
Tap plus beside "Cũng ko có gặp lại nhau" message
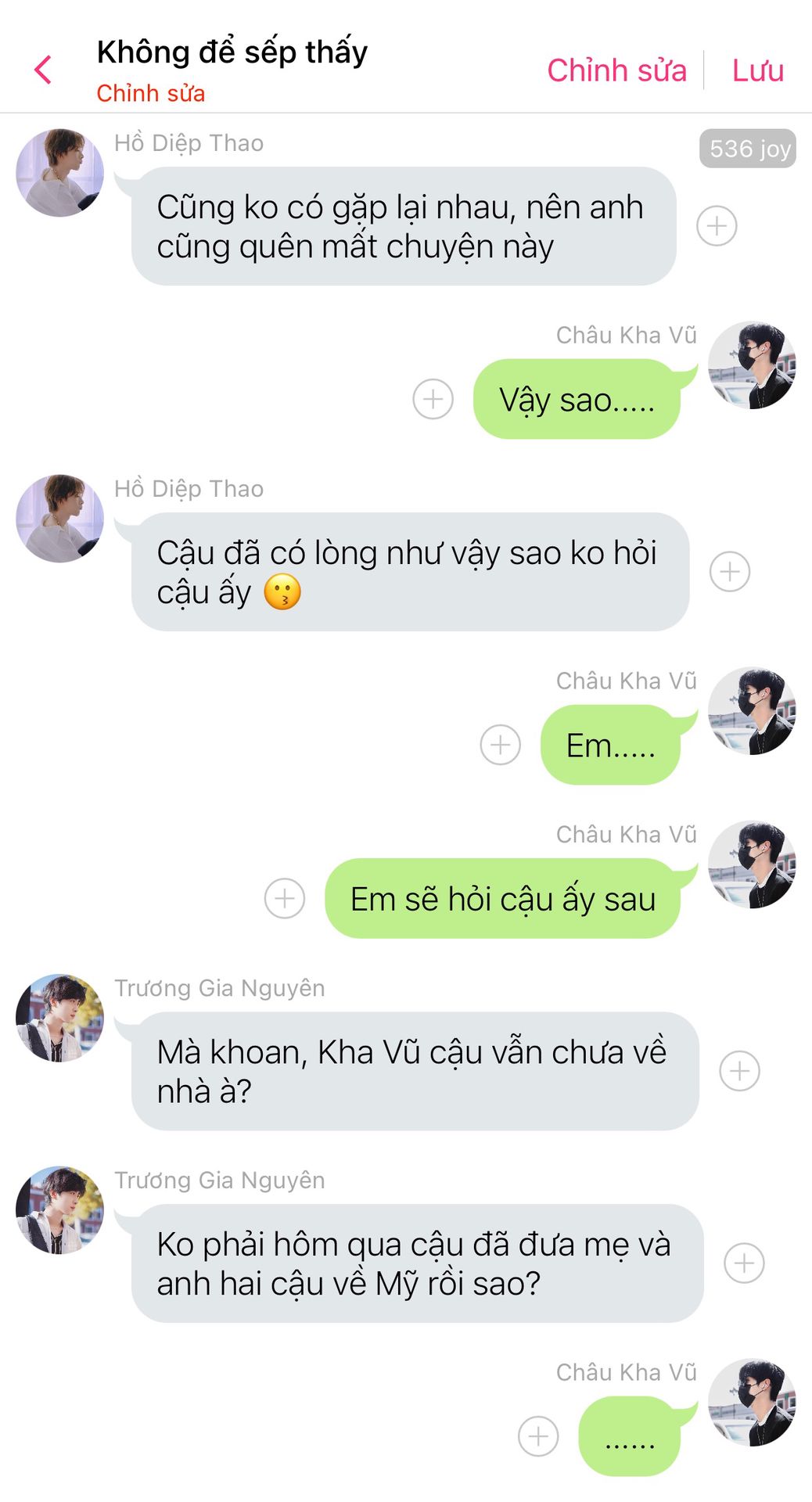(717, 226)
